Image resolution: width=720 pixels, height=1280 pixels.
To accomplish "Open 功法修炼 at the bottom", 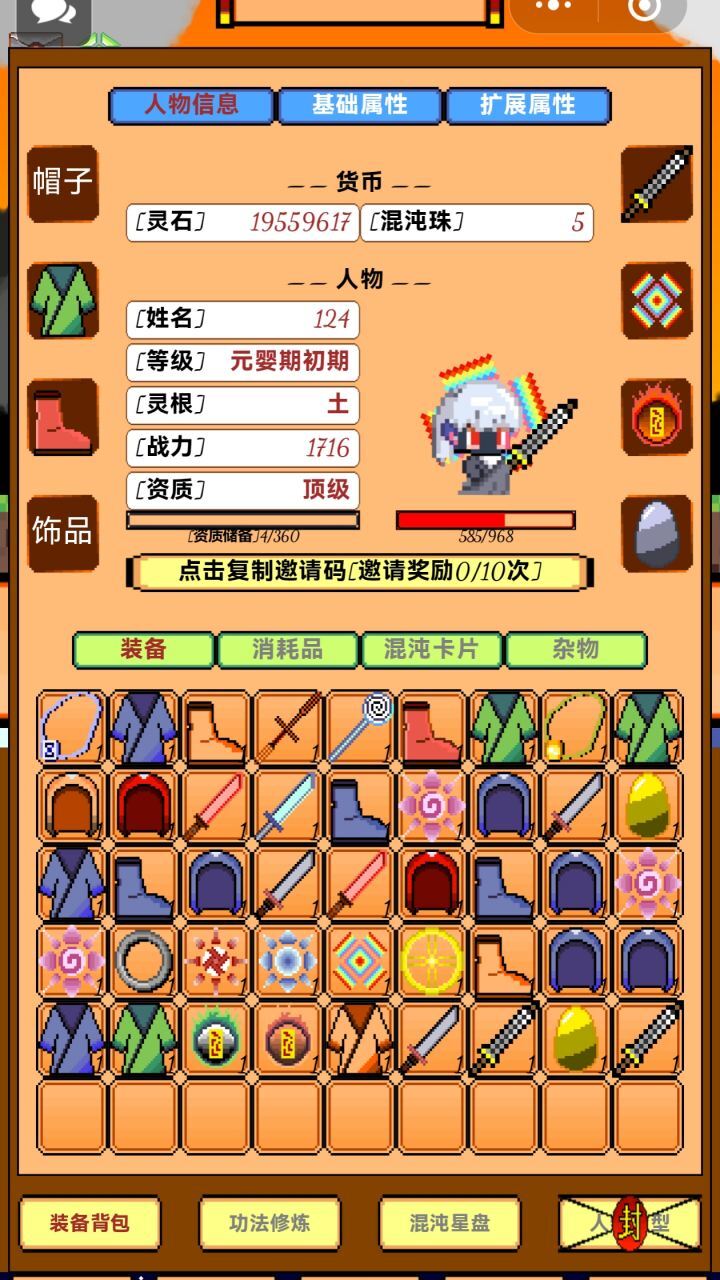I will pyautogui.click(x=268, y=1224).
